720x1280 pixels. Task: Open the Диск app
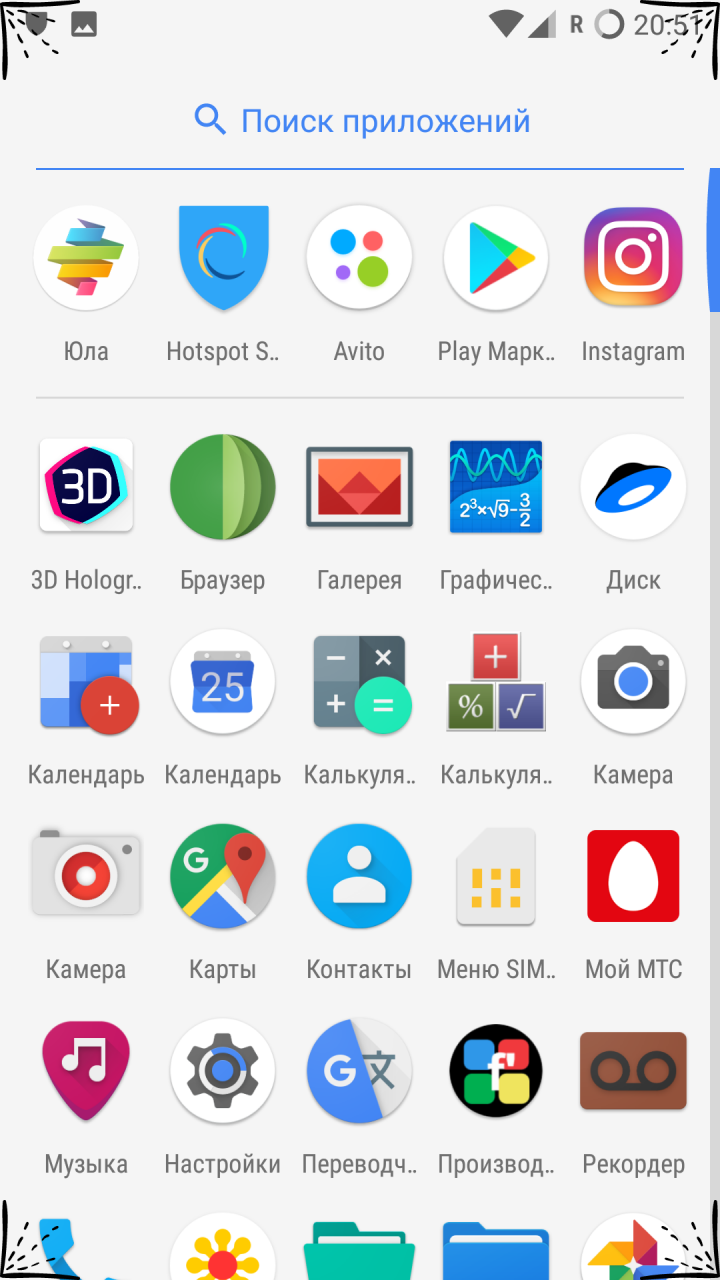633,486
